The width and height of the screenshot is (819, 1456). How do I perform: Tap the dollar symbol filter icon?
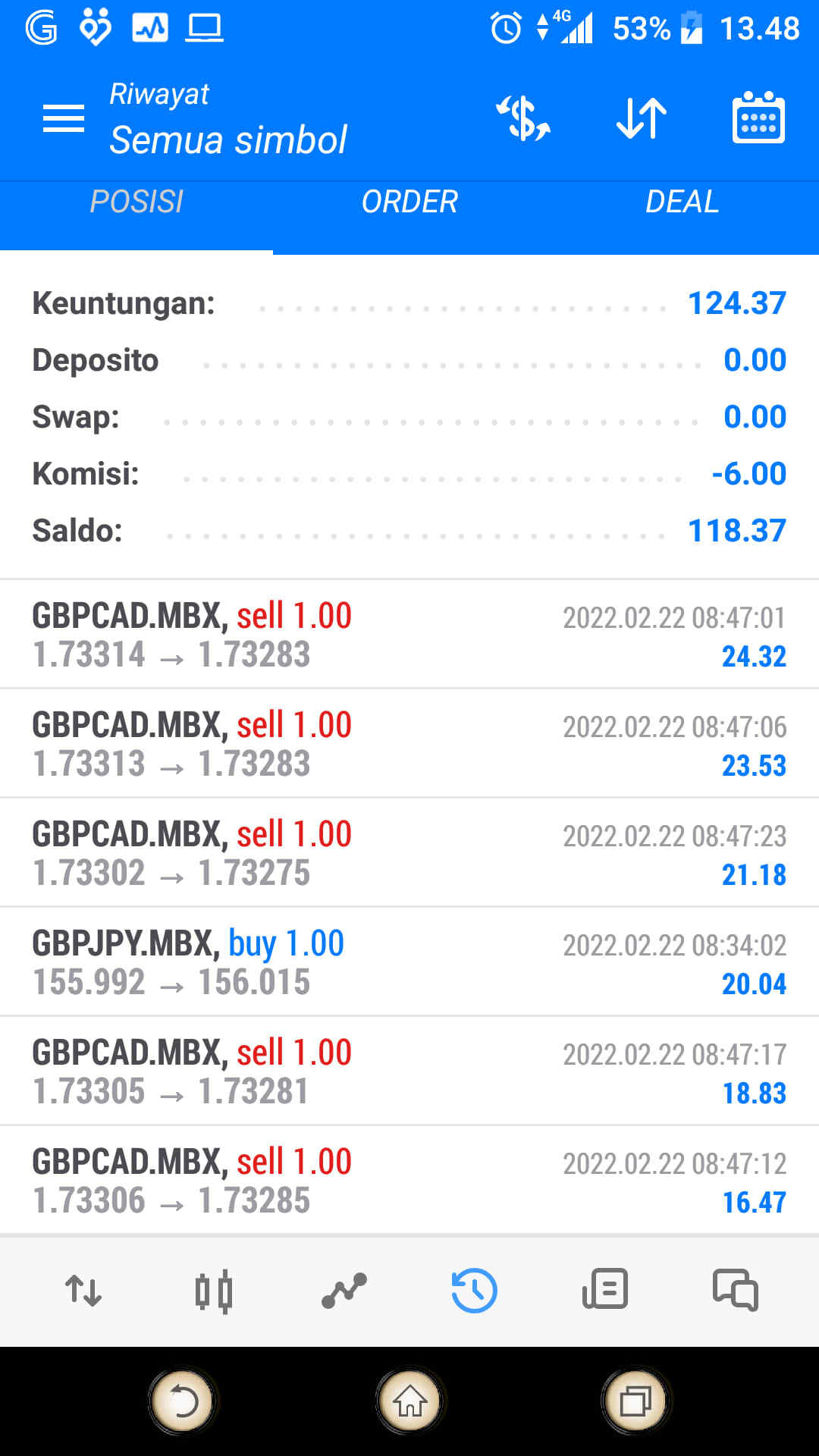pyautogui.click(x=523, y=118)
